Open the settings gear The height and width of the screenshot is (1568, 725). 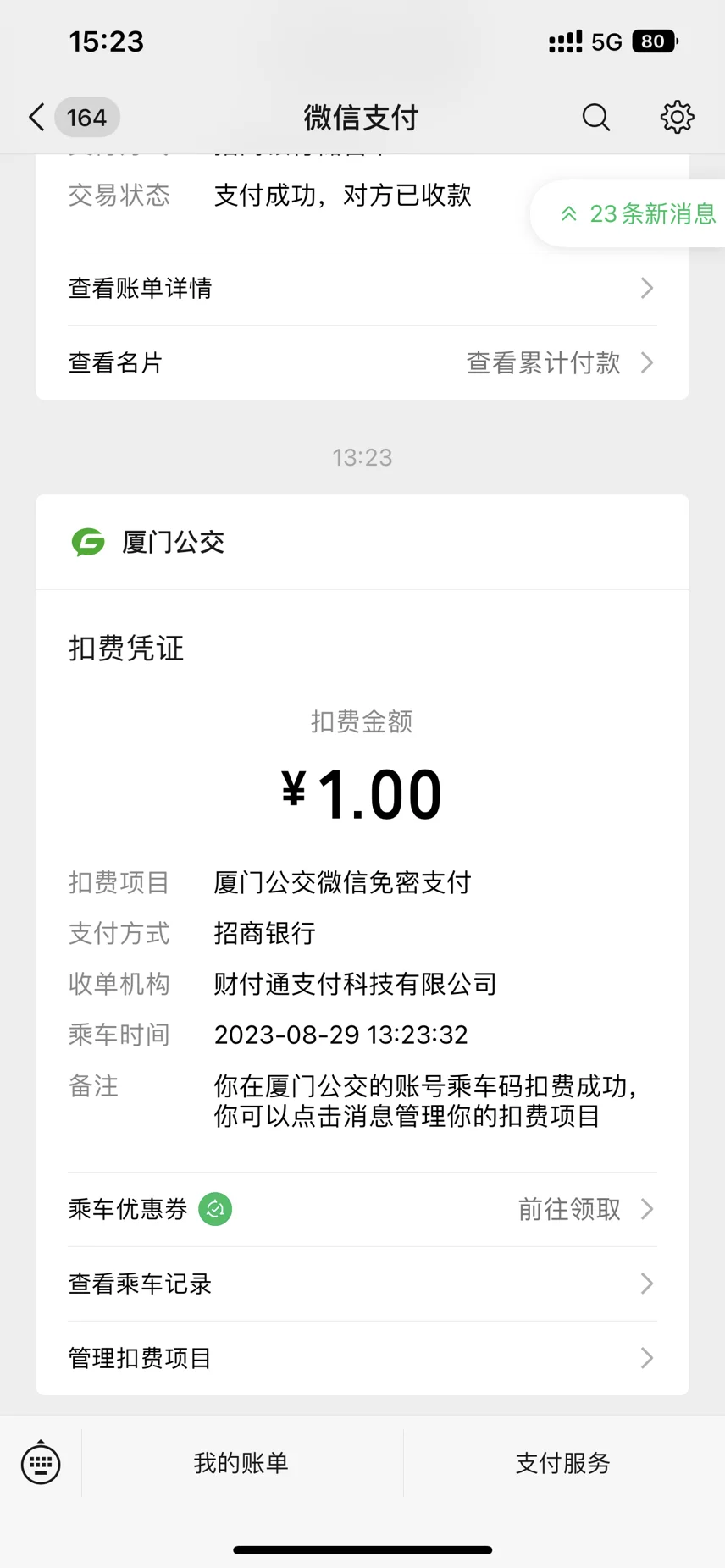pos(677,117)
